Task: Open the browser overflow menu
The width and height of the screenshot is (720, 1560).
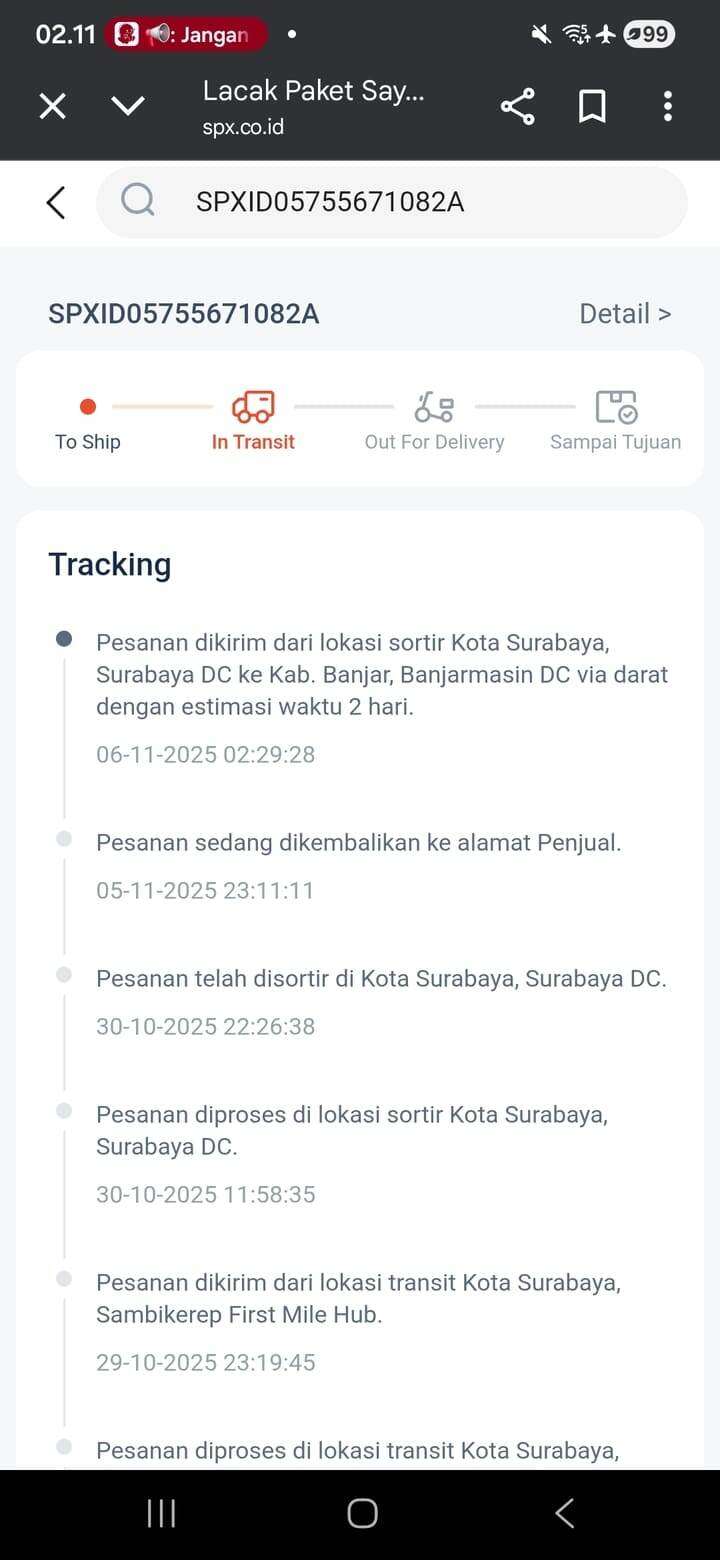Action: tap(667, 106)
